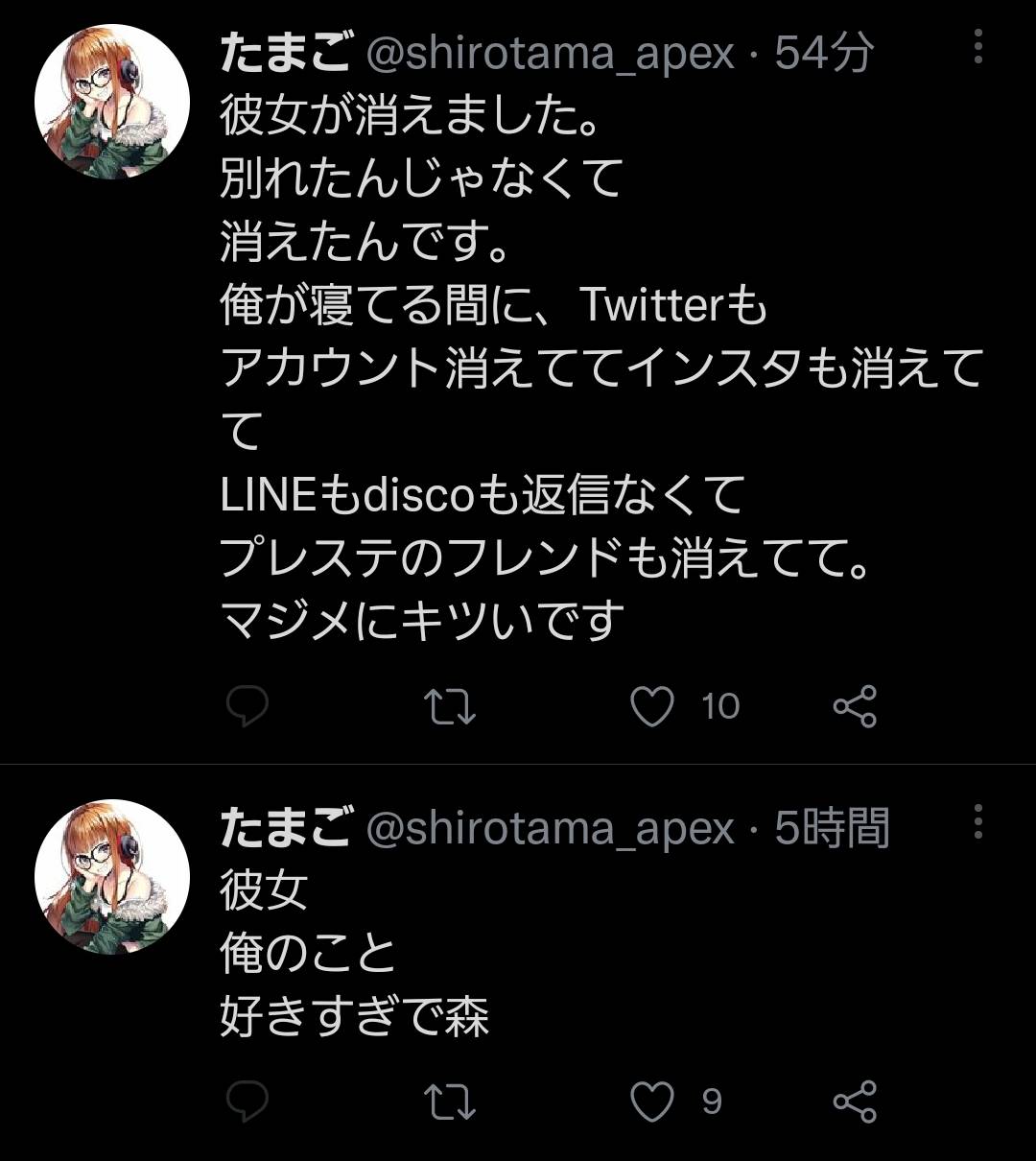Reply to the 5時間 tweet
1036x1161 pixels.
247,1102
